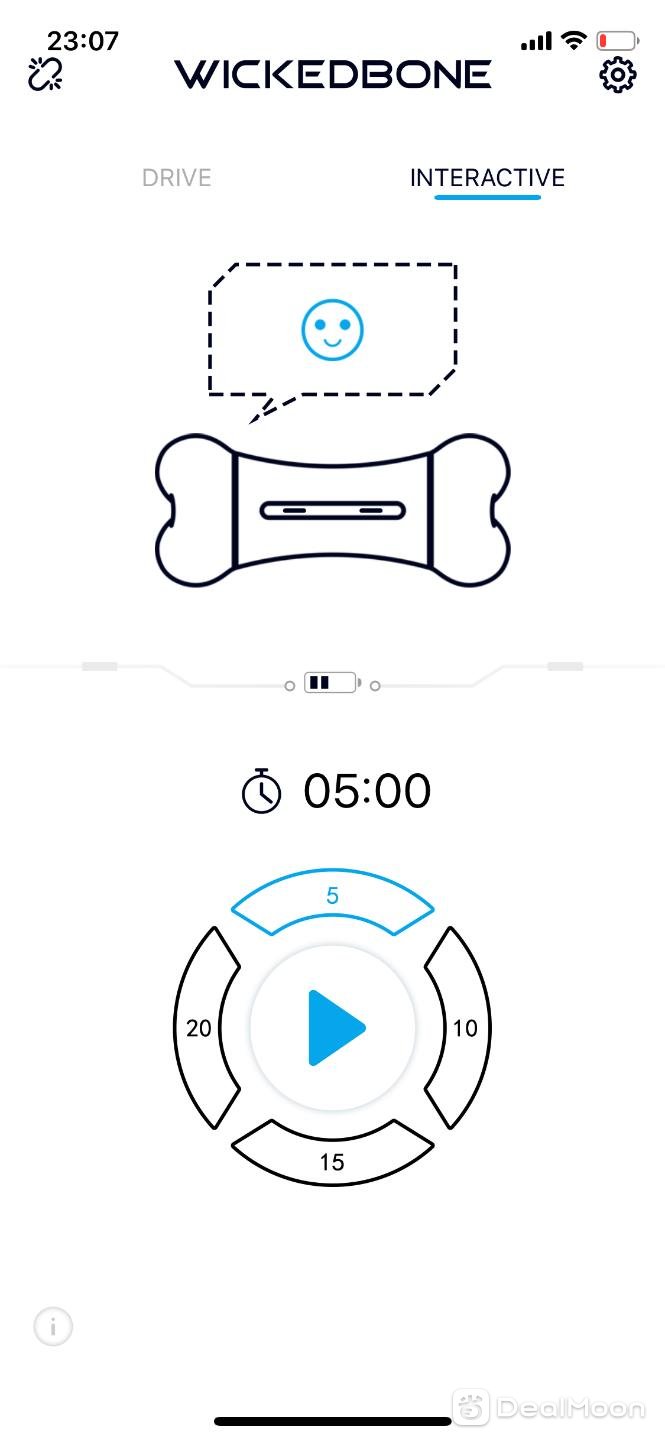Select the 20 minute duration
Screen dimensions: 665x1440
point(200,1028)
